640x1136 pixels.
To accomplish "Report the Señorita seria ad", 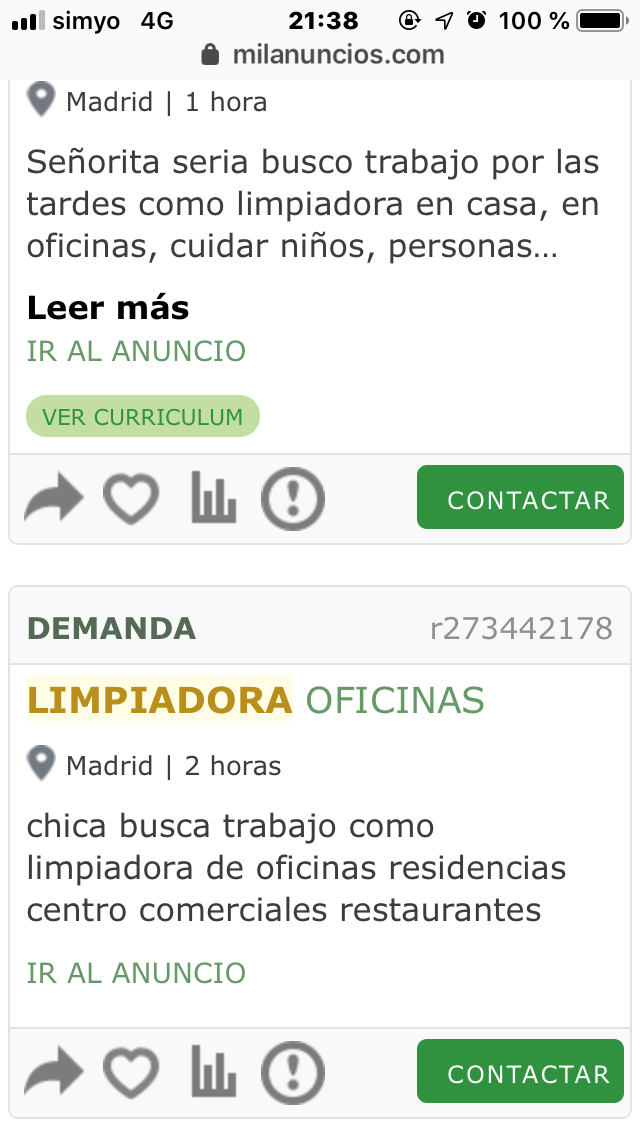I will [293, 500].
